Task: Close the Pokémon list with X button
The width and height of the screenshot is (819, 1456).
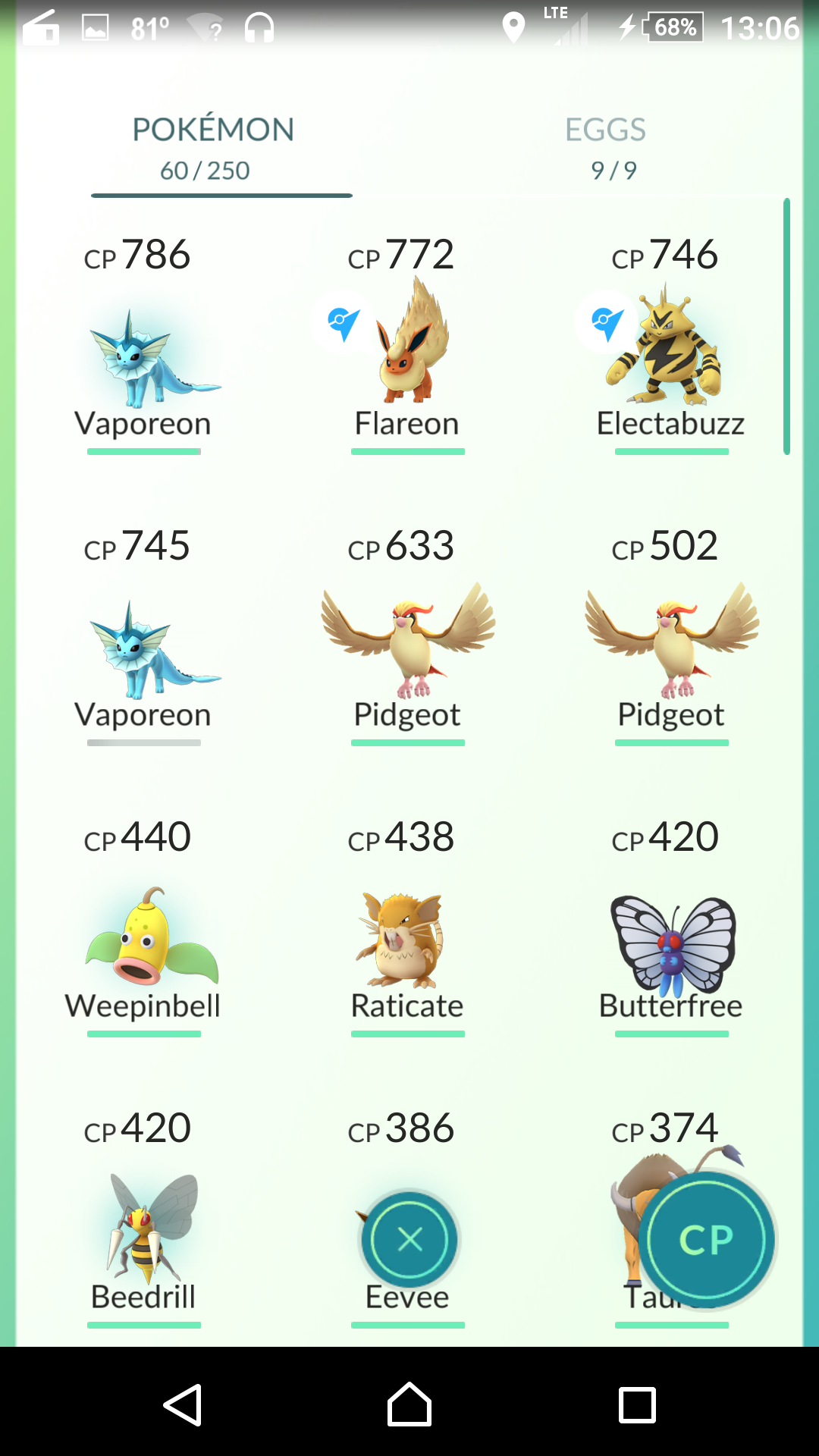Action: coord(409,1240)
